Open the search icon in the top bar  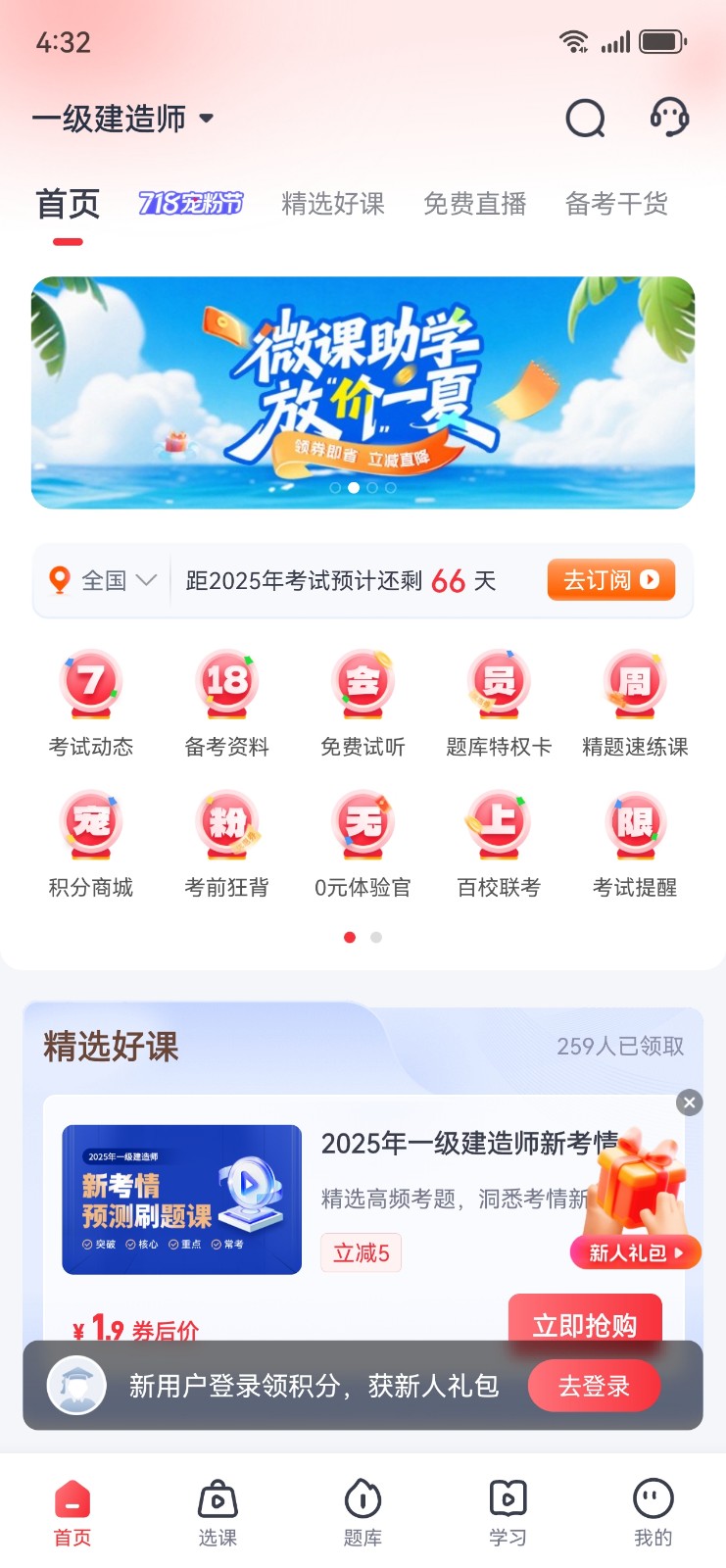(585, 119)
